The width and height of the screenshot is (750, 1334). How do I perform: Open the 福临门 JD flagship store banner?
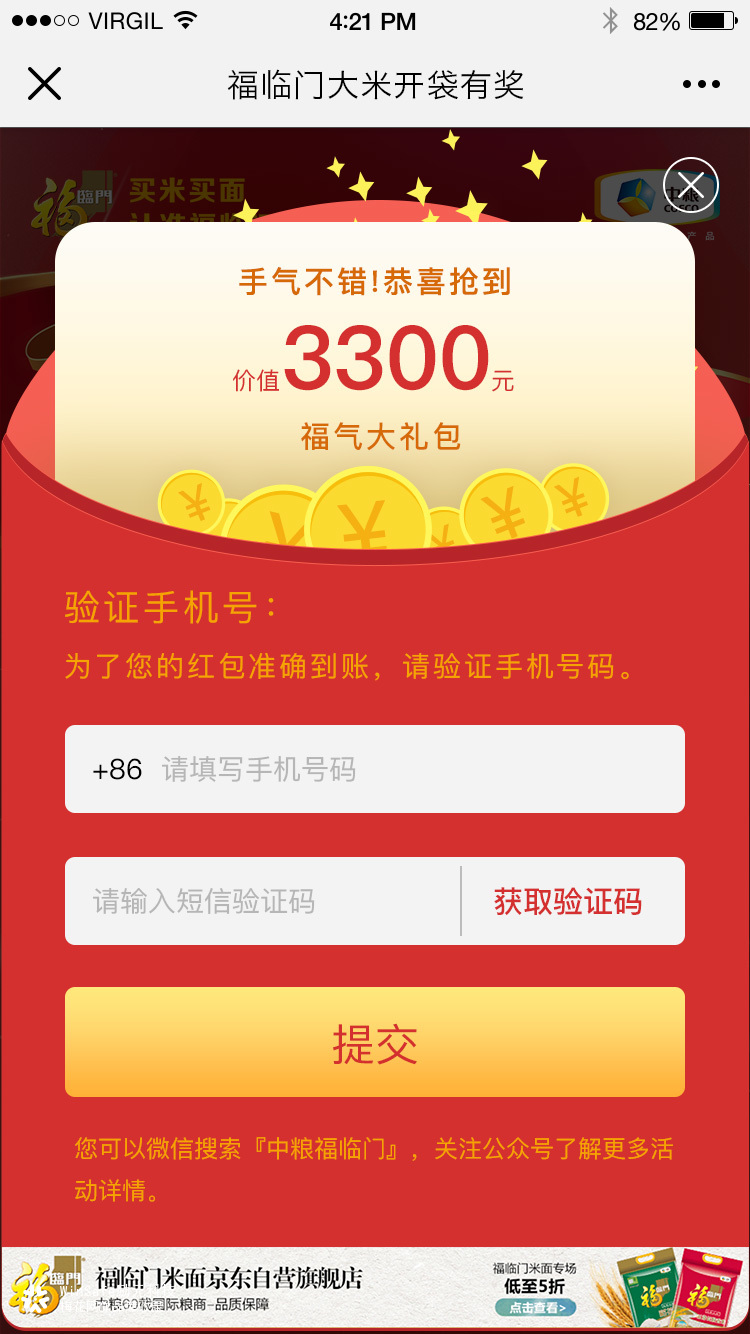[x=375, y=1288]
